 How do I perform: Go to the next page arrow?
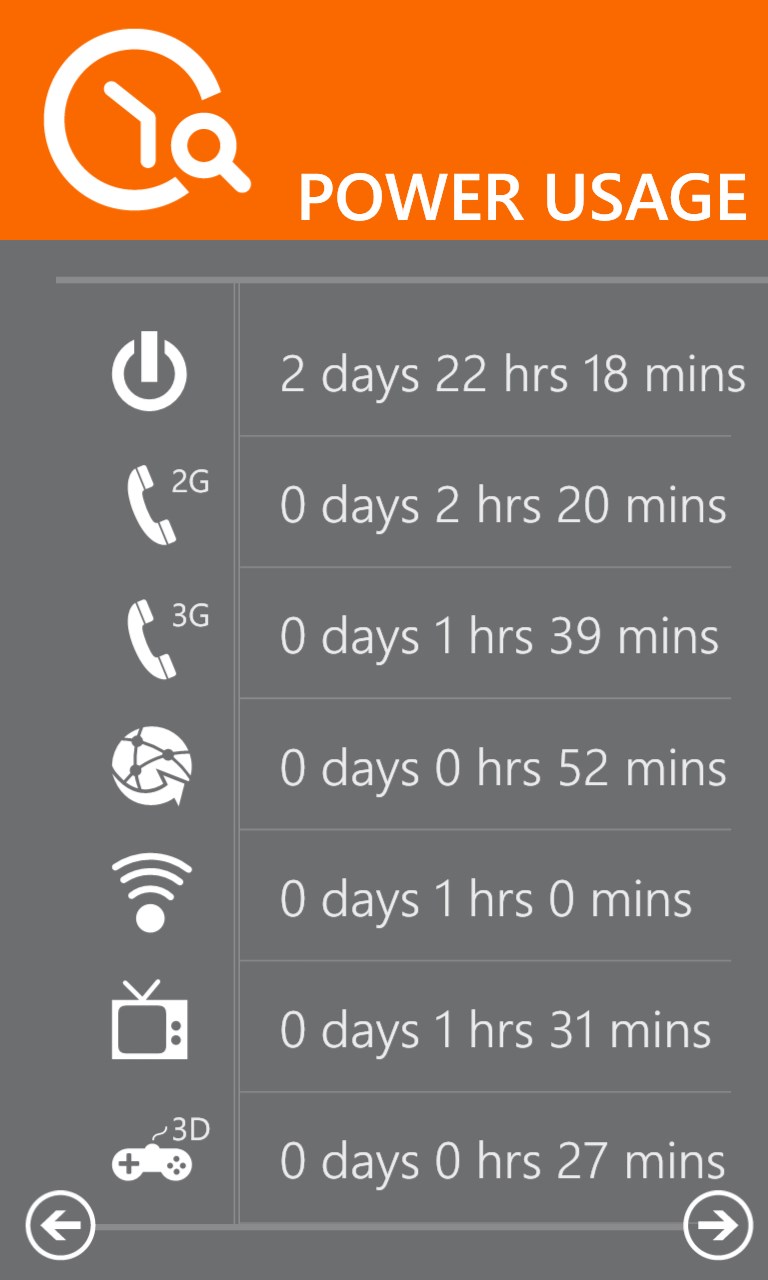point(718,1224)
